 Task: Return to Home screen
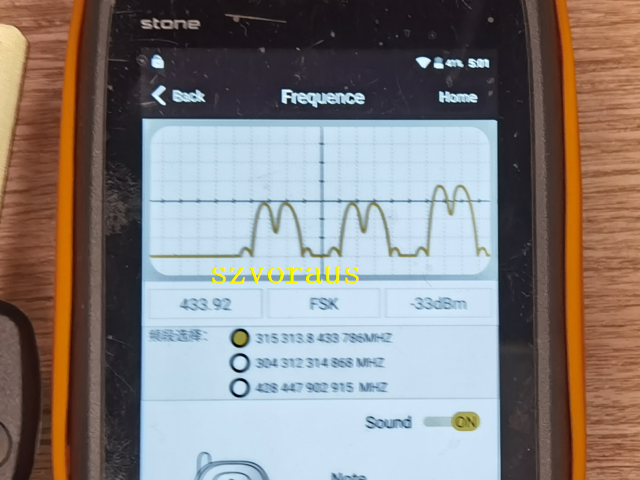pos(457,97)
